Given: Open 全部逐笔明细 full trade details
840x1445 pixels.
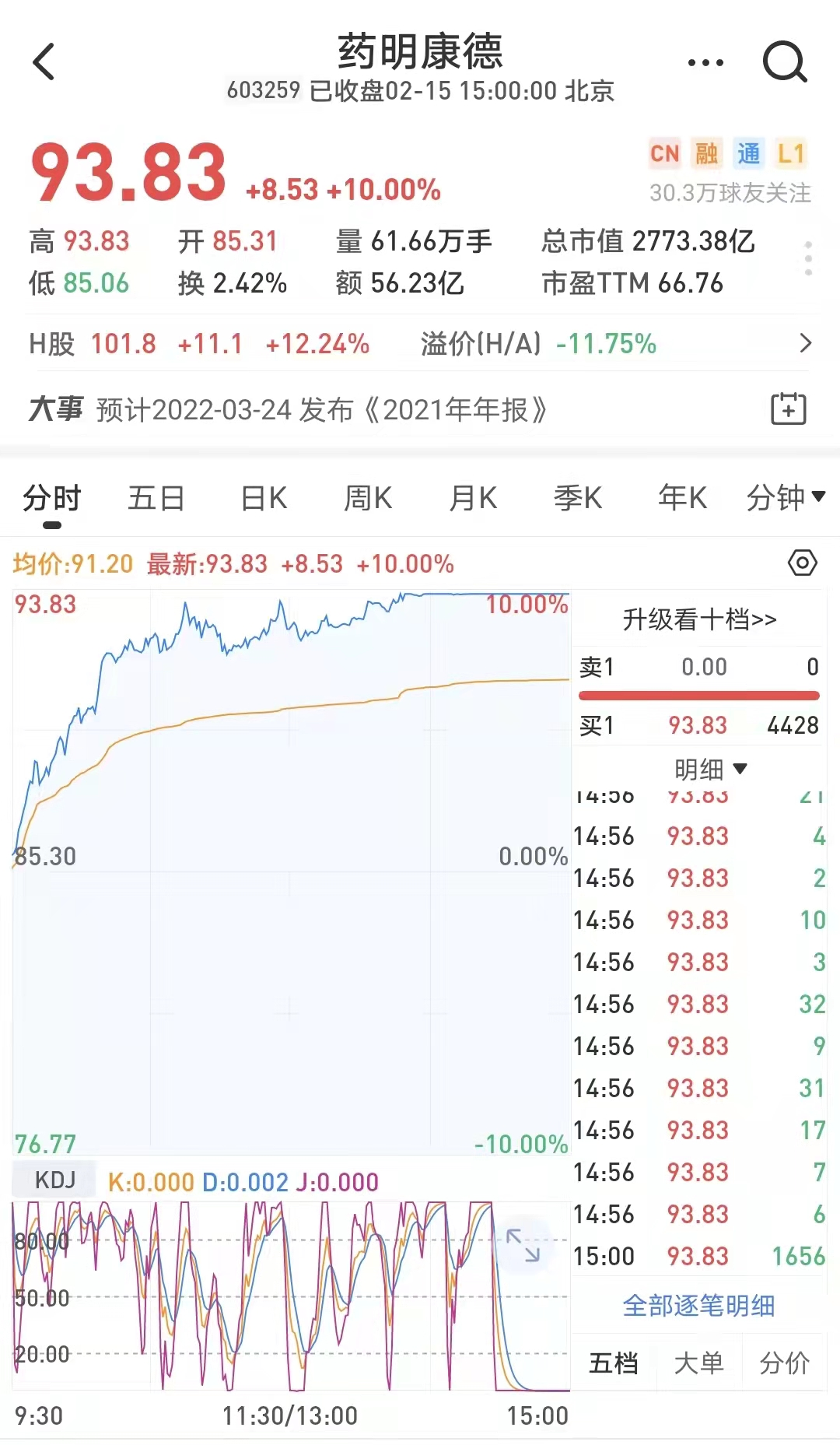Looking at the screenshot, I should point(698,1306).
